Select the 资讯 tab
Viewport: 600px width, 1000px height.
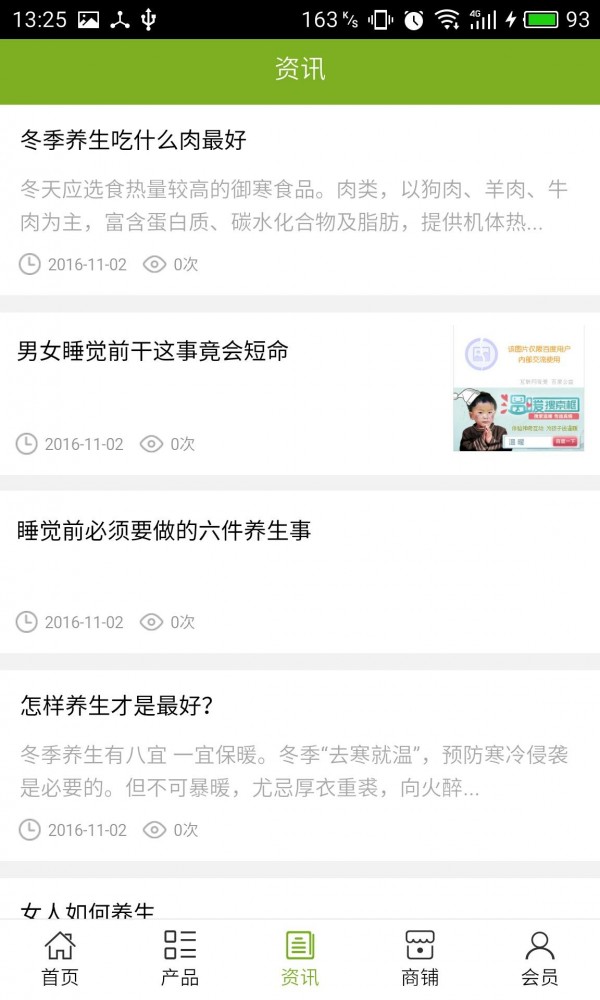click(x=300, y=958)
